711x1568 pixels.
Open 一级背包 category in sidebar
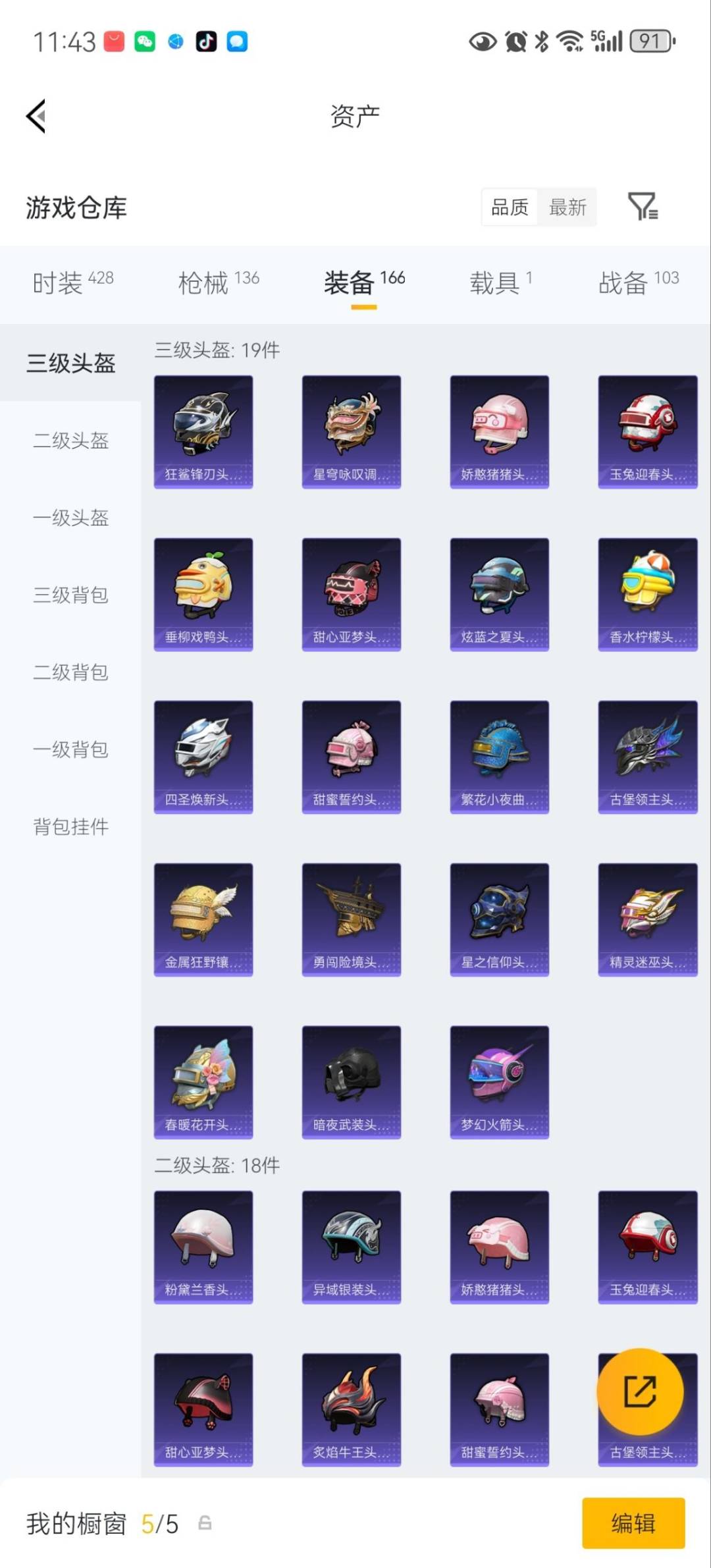click(x=70, y=749)
